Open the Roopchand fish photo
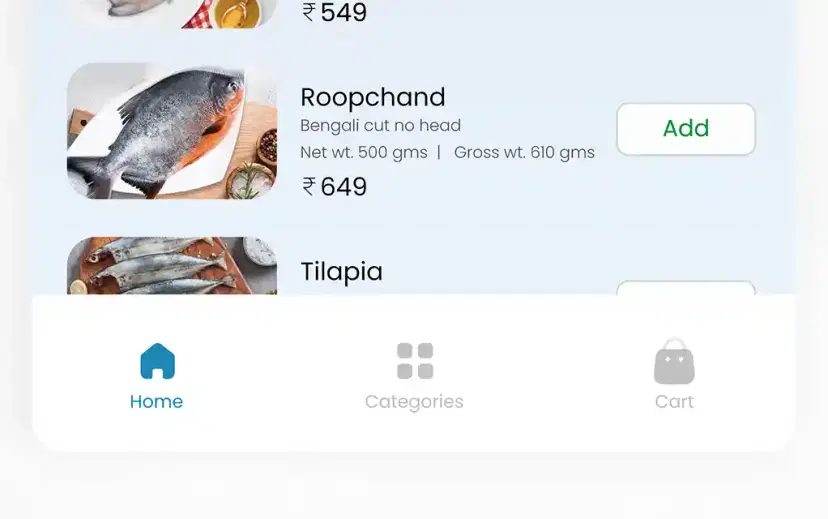Image resolution: width=828 pixels, height=519 pixels. 172,131
